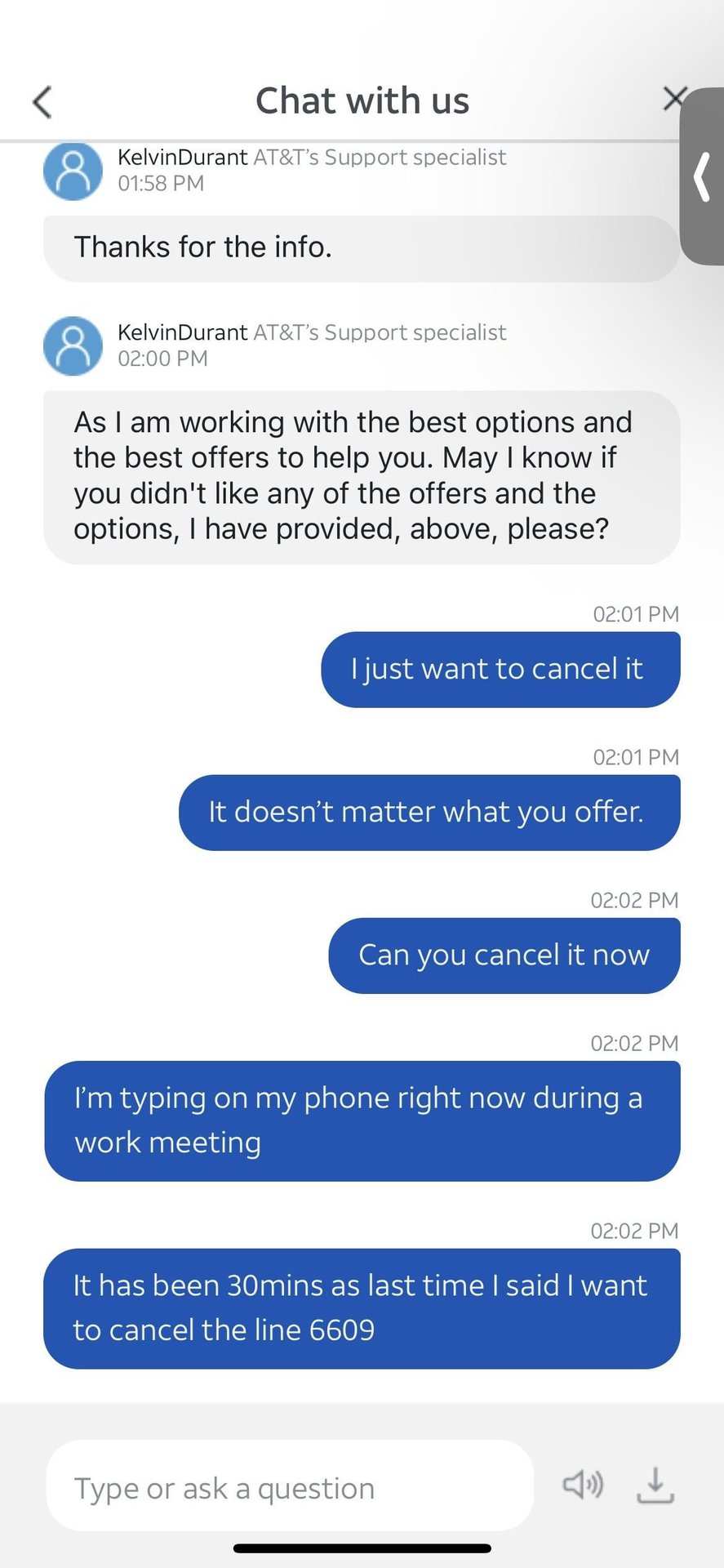Focus the Type or ask a question field
The width and height of the screenshot is (724, 1568).
coord(290,1487)
